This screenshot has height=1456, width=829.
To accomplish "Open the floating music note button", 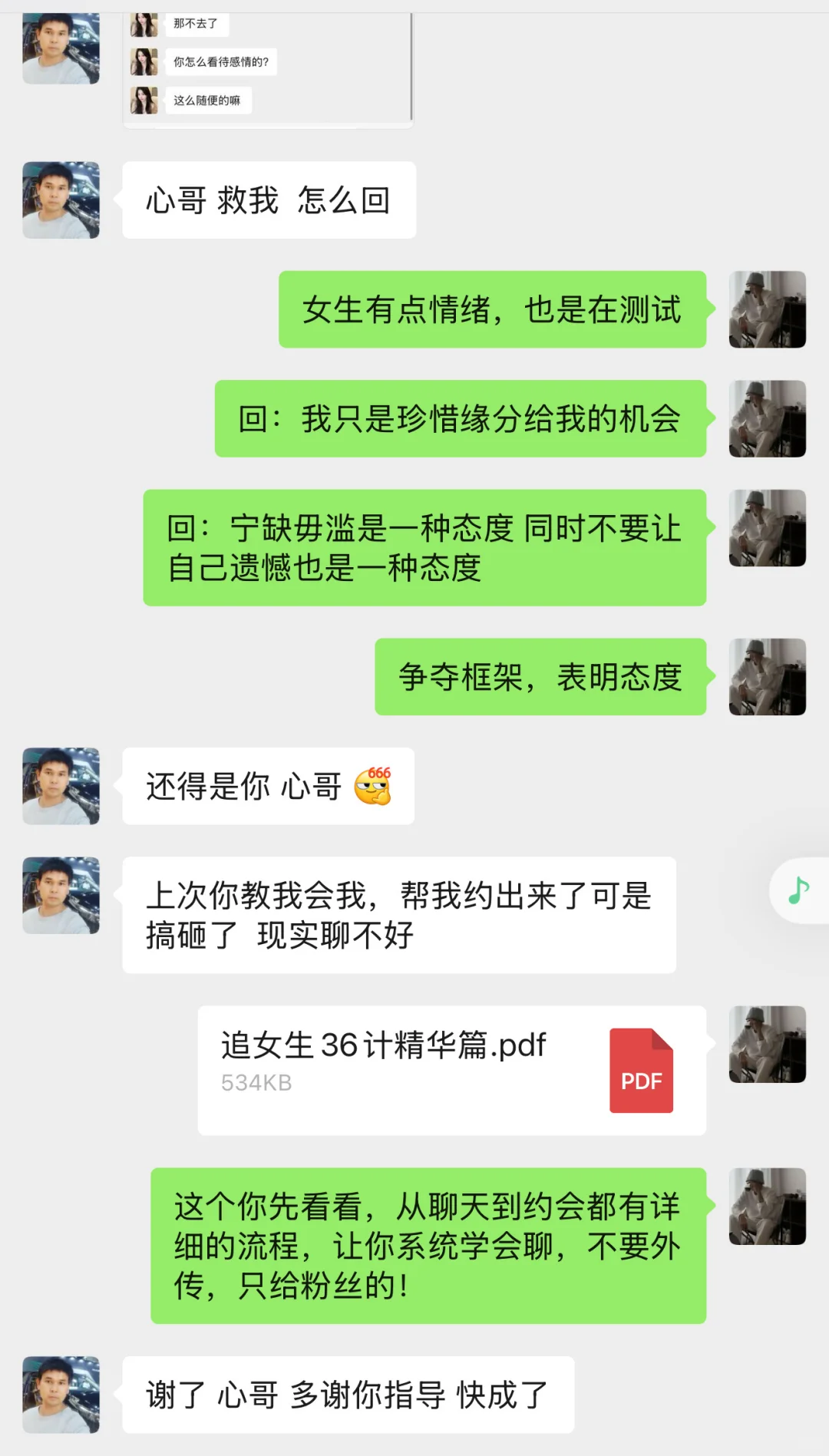I will pos(799,890).
